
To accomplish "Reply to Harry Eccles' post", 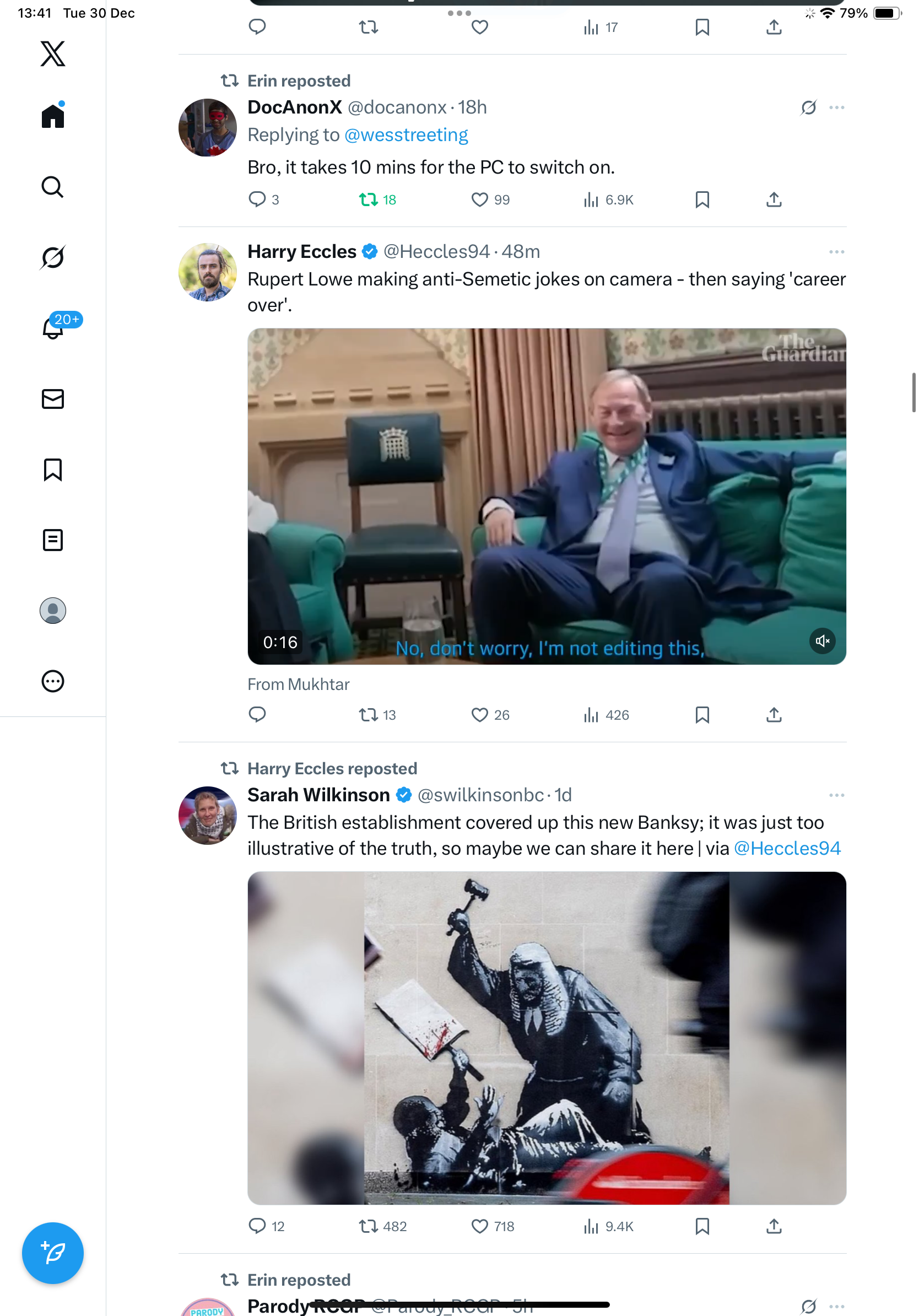I will (x=257, y=714).
